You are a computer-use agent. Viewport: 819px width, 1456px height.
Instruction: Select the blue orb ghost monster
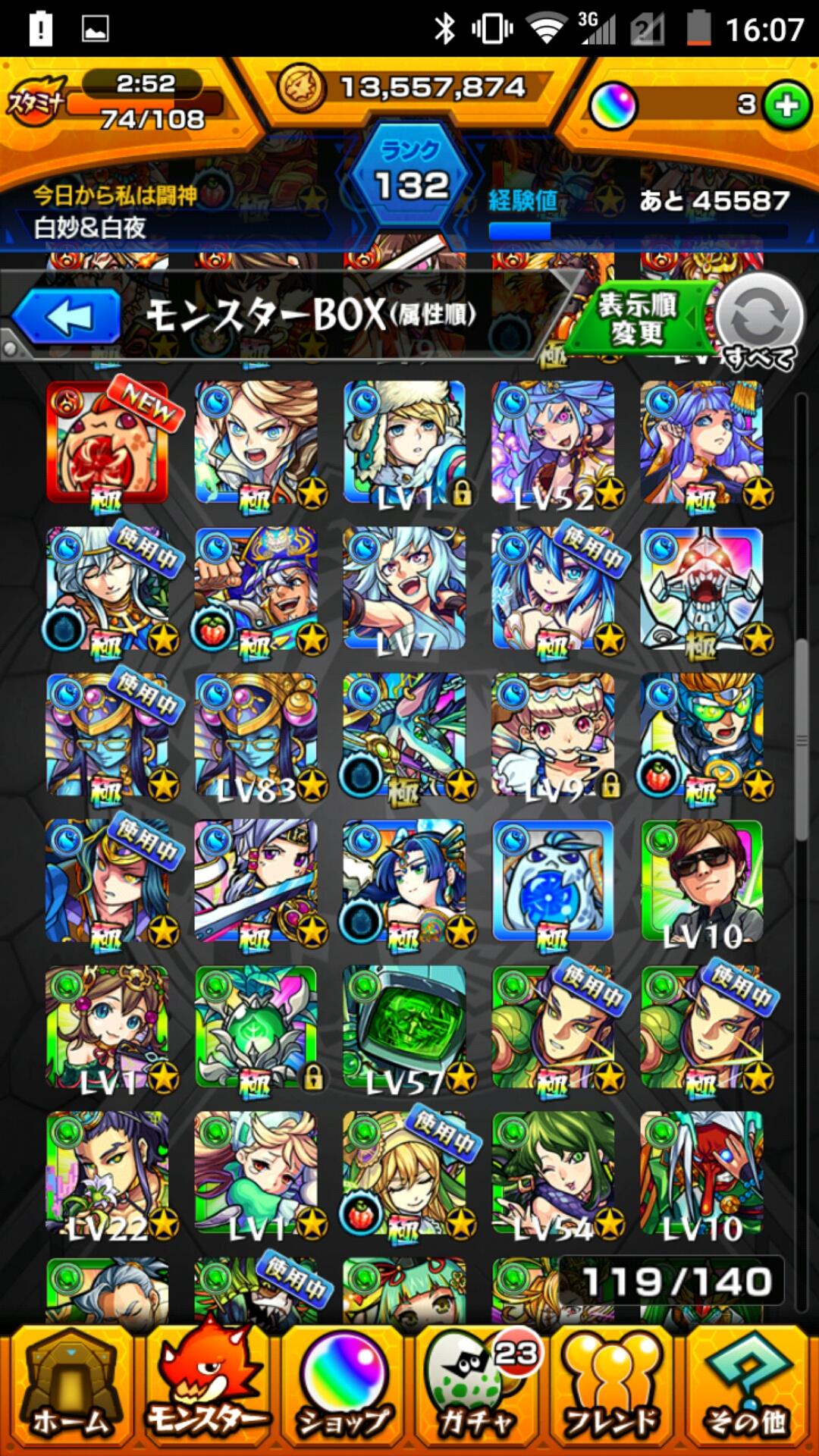[554, 881]
